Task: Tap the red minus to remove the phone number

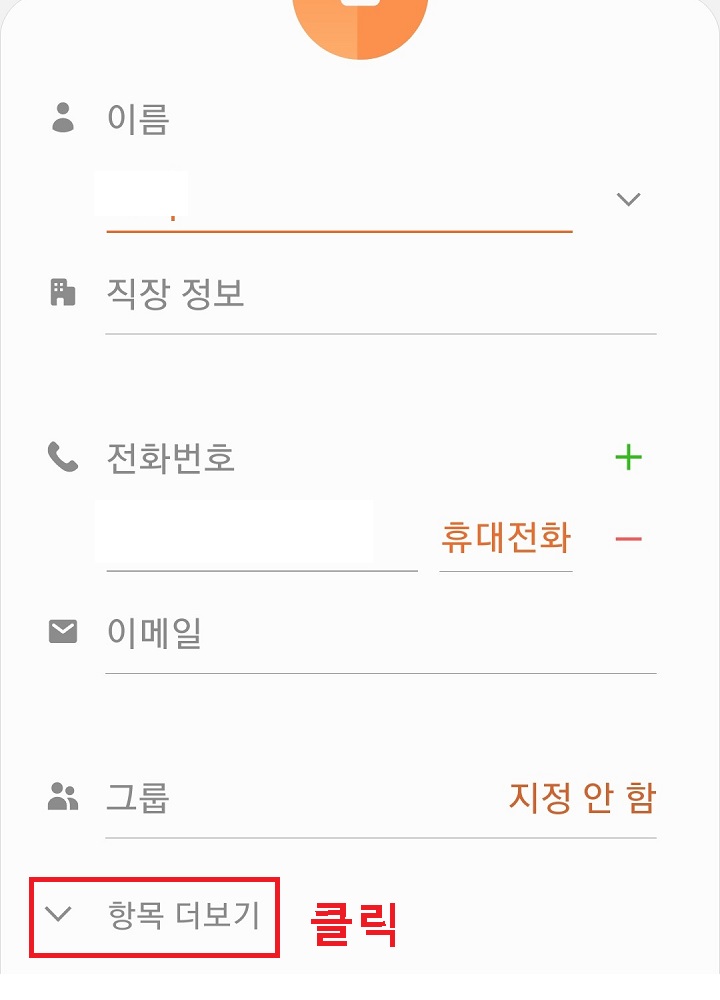Action: click(628, 538)
